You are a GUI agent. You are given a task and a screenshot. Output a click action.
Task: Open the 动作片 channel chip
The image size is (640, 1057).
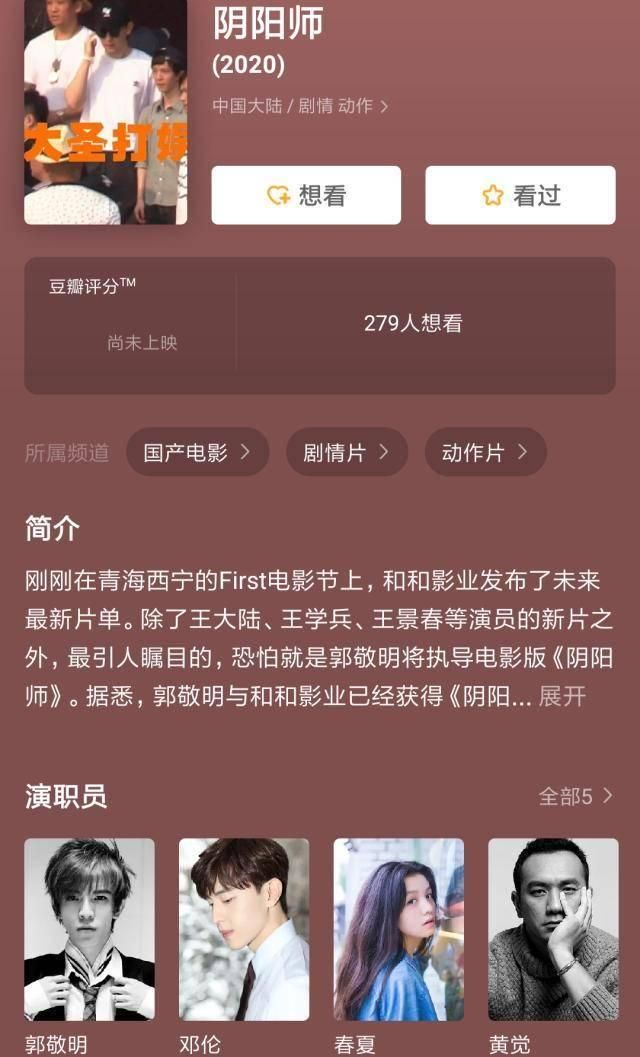pyautogui.click(x=485, y=452)
